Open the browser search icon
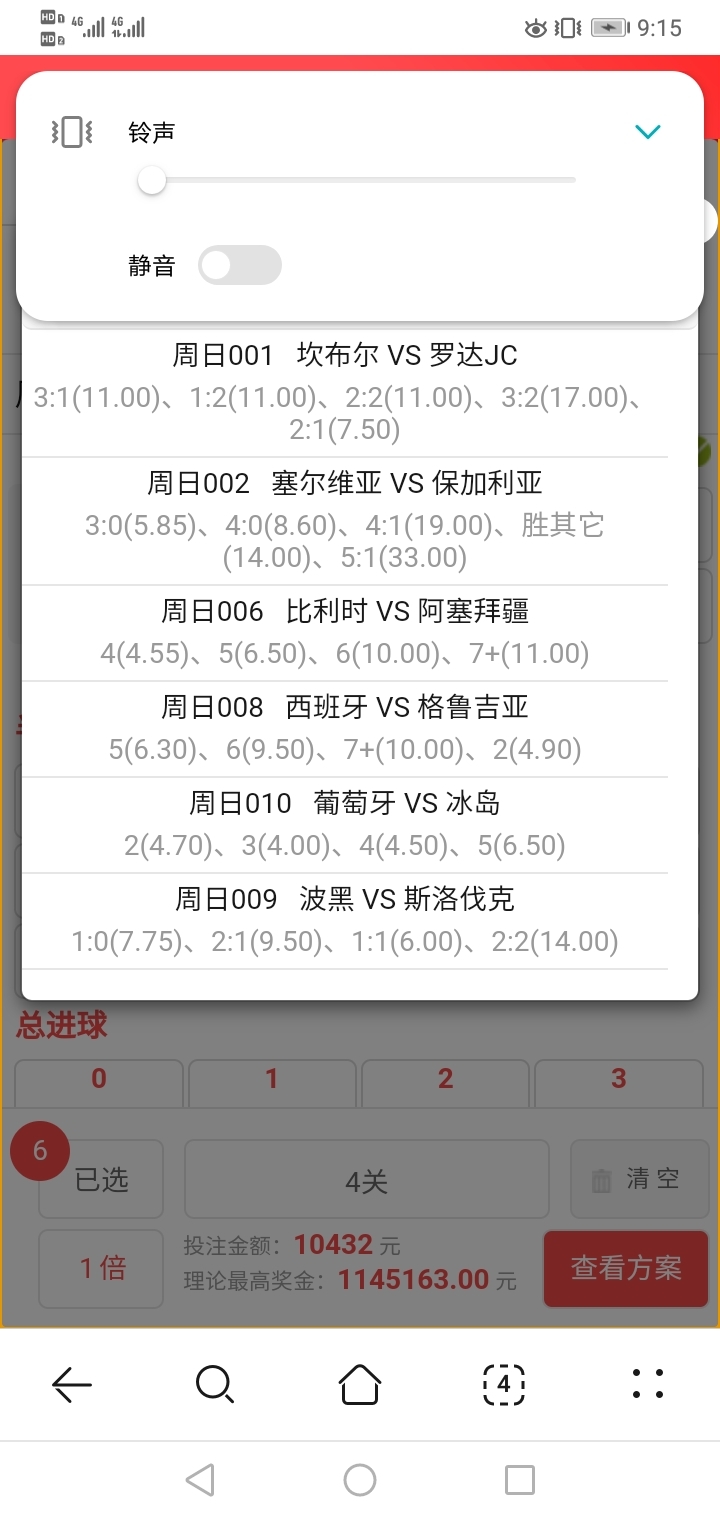 point(215,1385)
